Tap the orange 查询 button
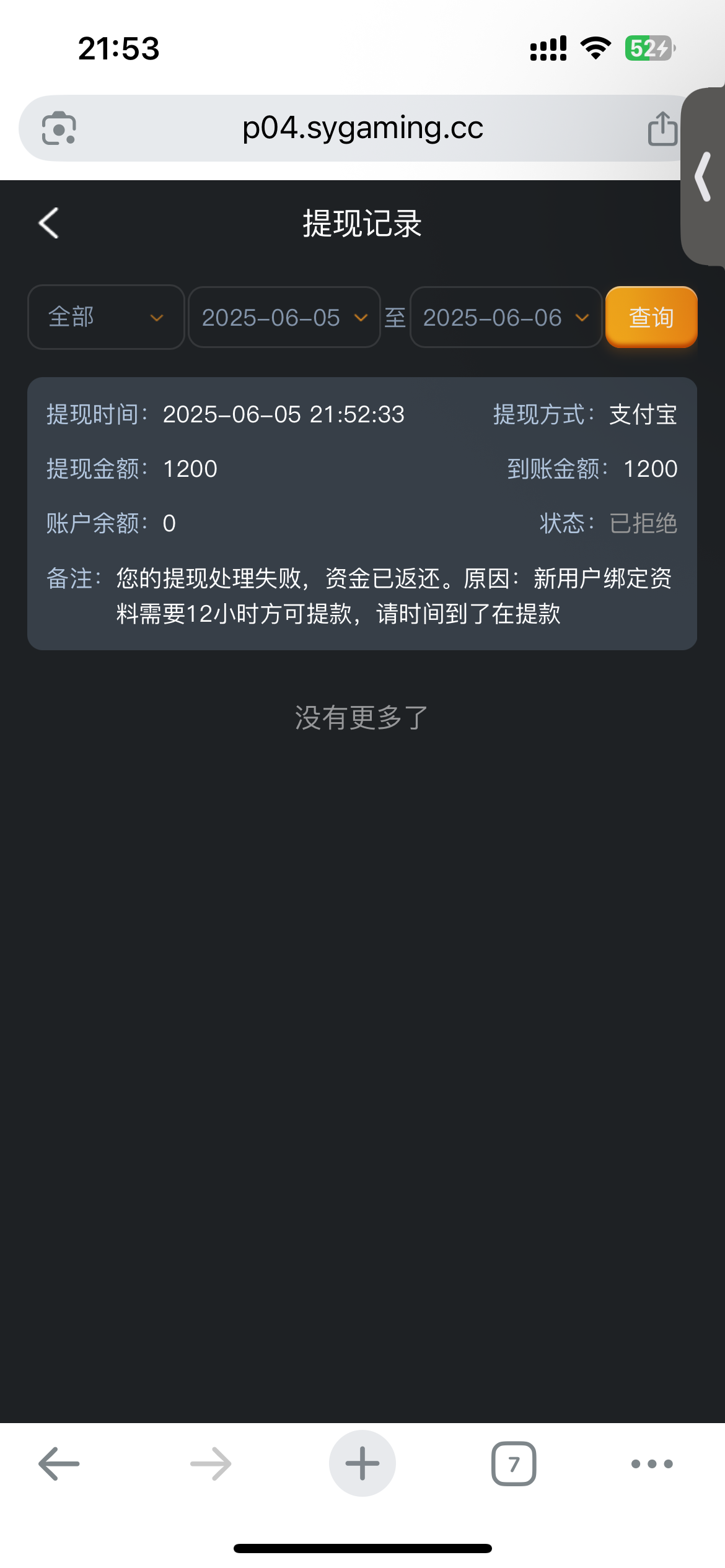 (x=651, y=317)
